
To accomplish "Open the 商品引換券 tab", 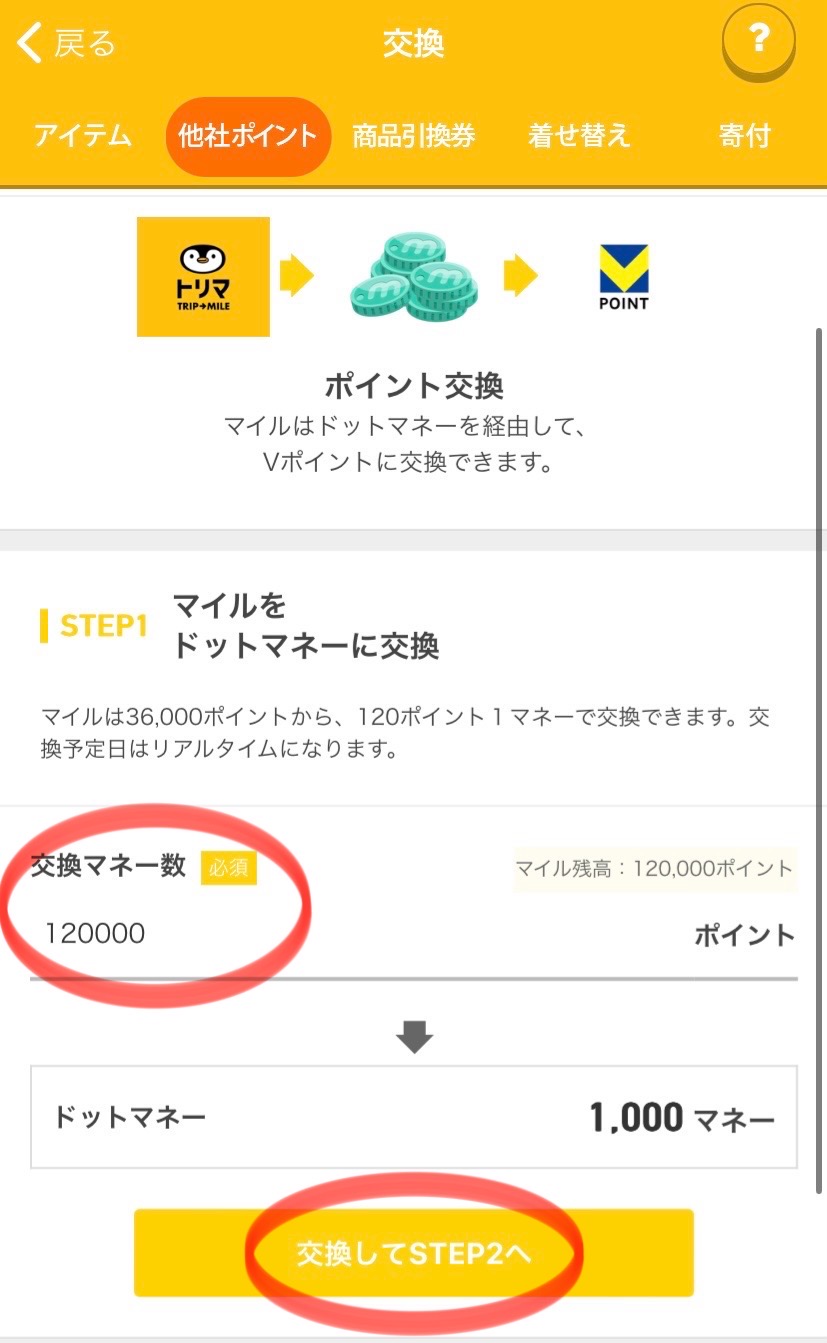I will click(413, 136).
